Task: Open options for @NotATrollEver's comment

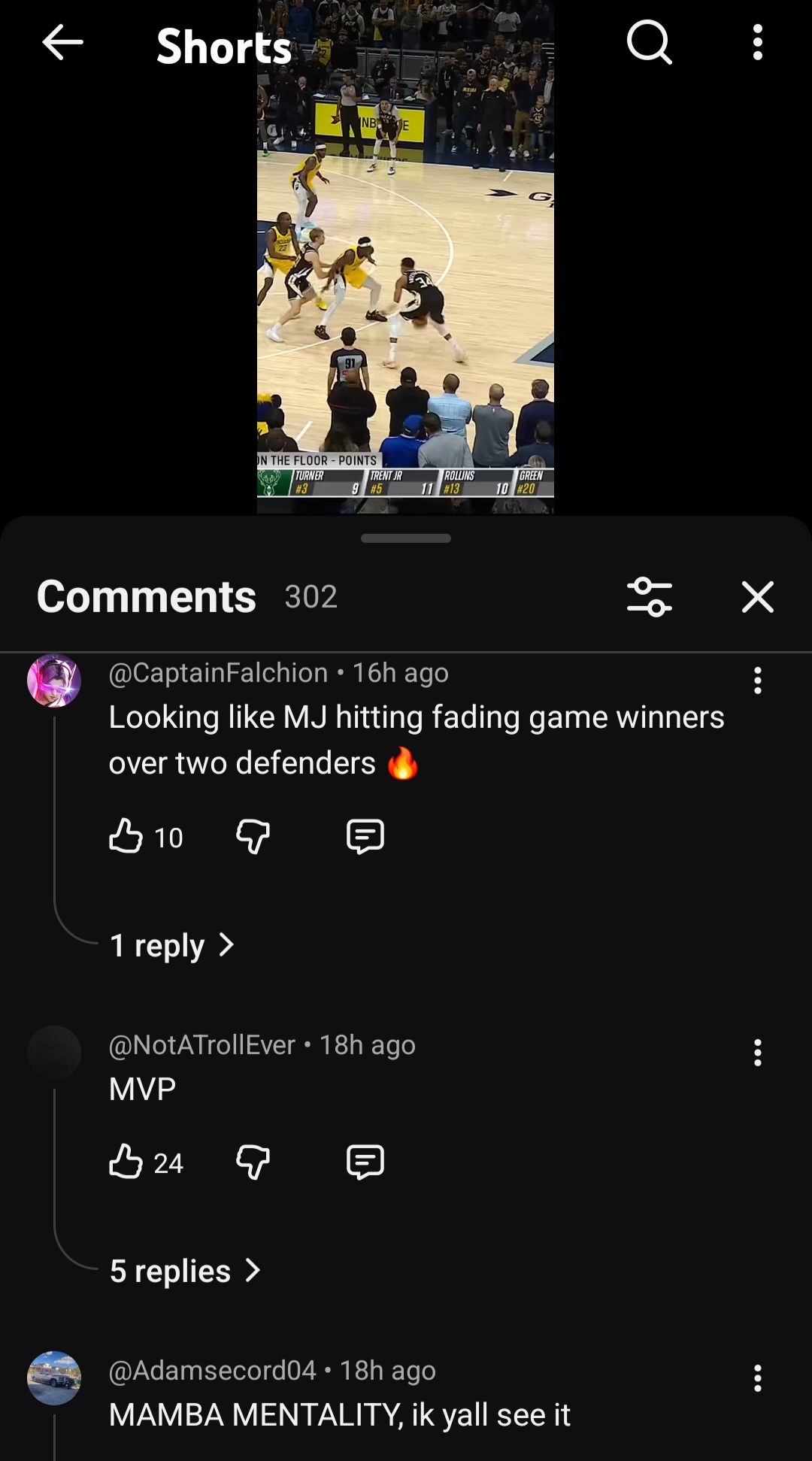Action: (758, 1053)
